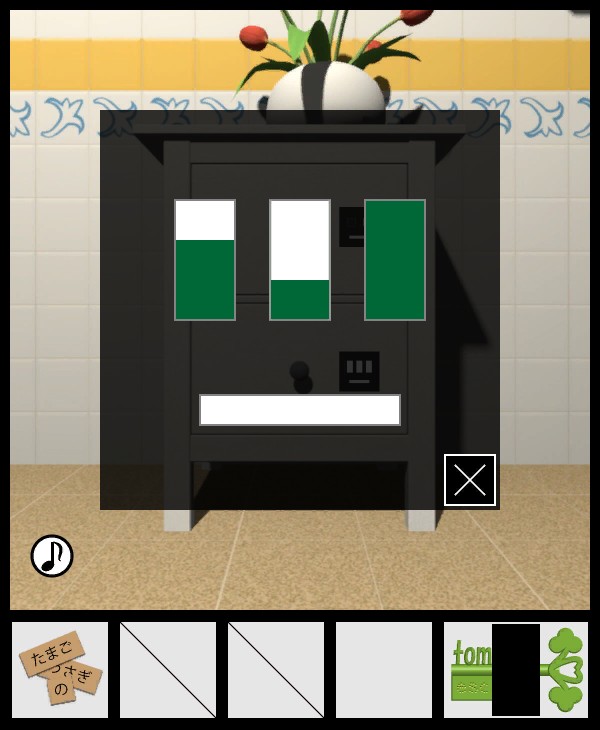Select the green key inventory item
Image resolution: width=600 pixels, height=730 pixels.
tap(516, 670)
